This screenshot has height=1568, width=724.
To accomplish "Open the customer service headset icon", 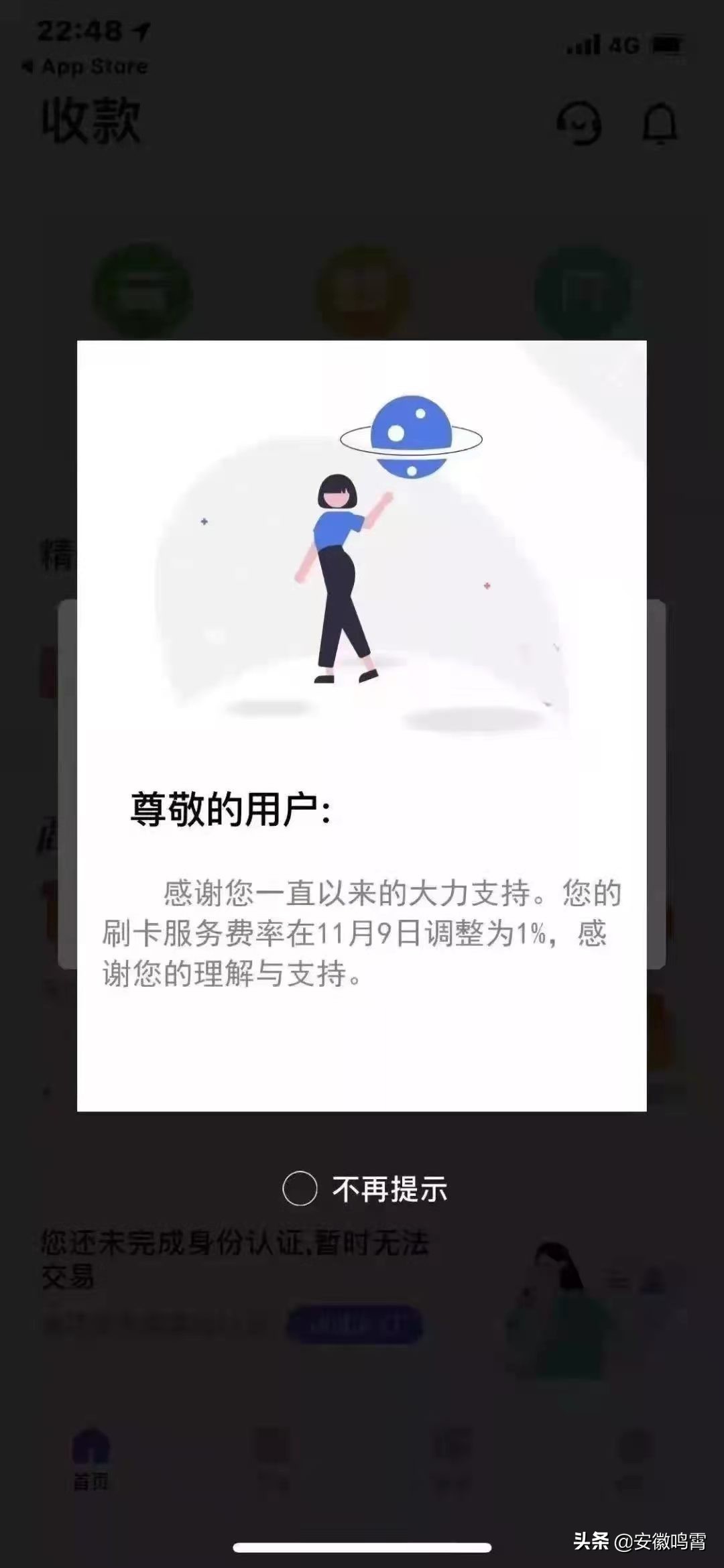I will 579,123.
